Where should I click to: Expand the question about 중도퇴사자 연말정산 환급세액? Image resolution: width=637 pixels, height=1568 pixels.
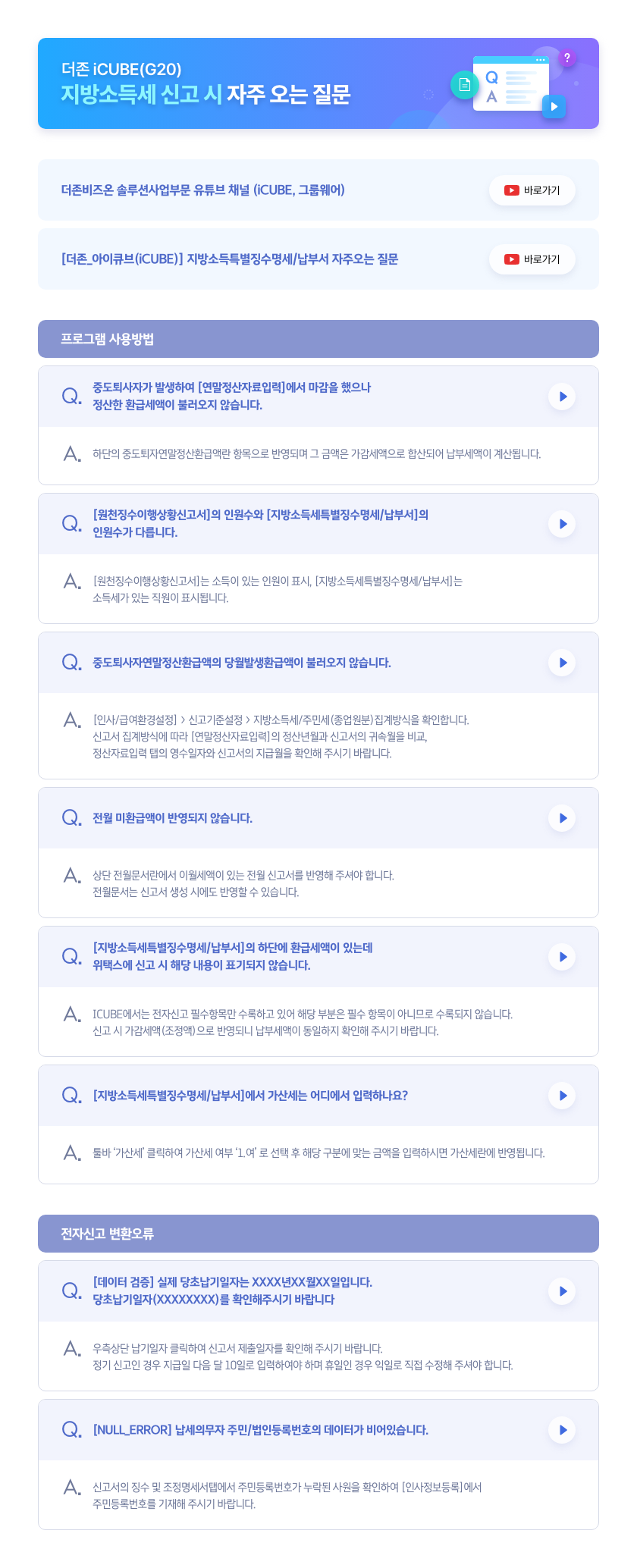[x=562, y=396]
